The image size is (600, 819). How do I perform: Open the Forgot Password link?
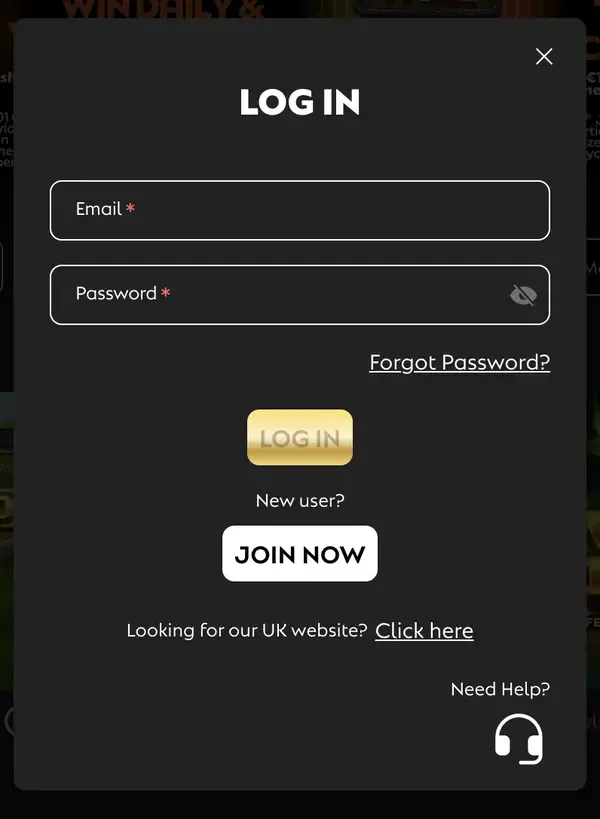point(459,362)
